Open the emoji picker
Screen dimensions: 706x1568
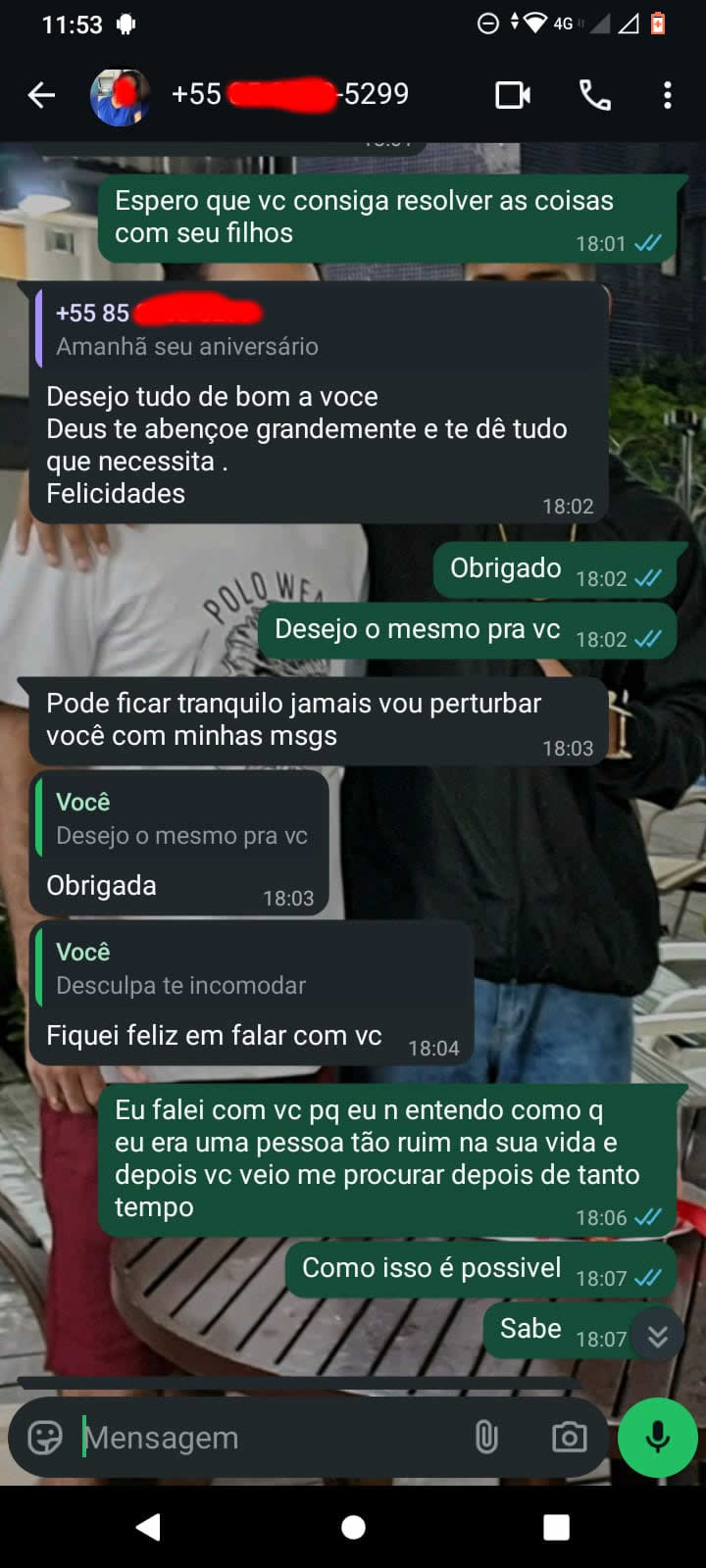45,1438
